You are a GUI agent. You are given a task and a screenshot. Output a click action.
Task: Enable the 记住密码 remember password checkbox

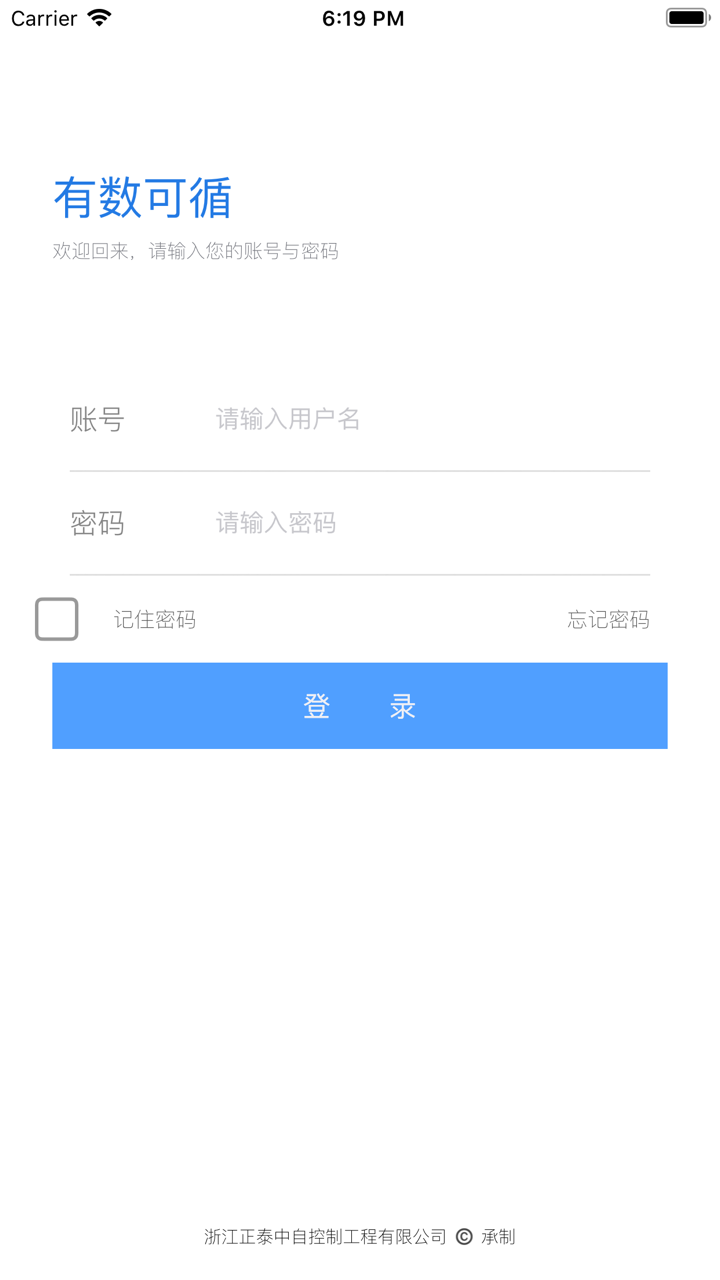coord(57,619)
